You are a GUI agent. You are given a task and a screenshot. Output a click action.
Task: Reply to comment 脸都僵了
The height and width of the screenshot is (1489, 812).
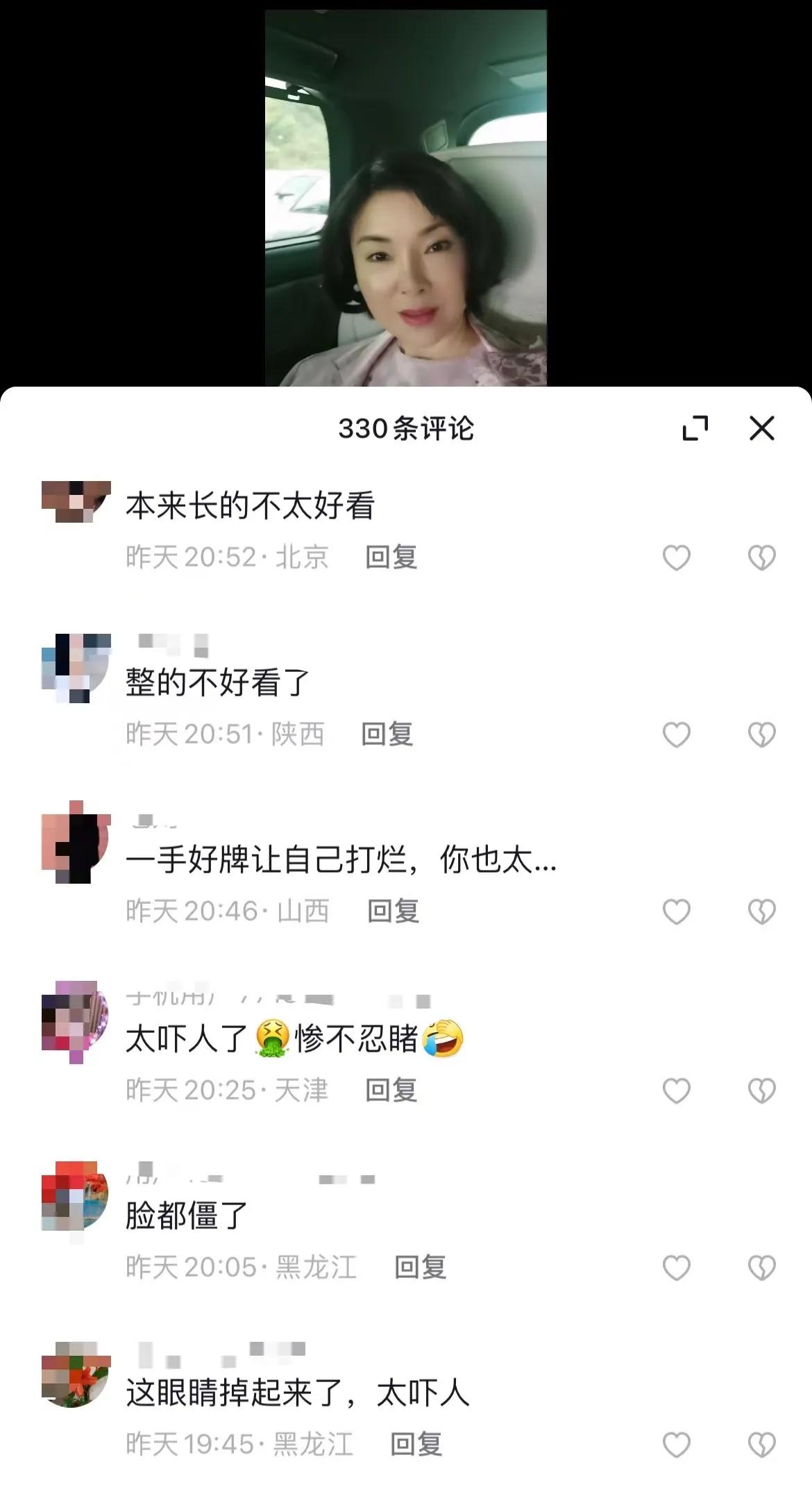coord(421,1267)
